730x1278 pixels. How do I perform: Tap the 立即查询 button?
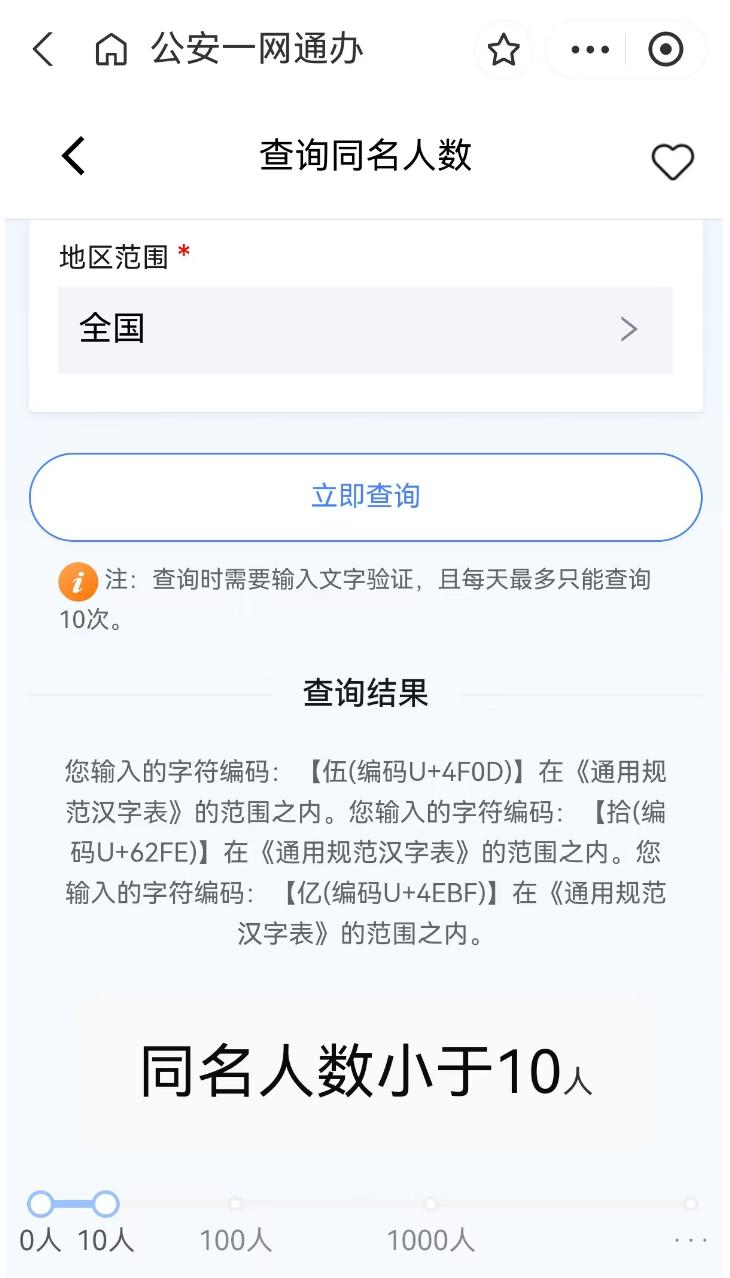pyautogui.click(x=365, y=496)
